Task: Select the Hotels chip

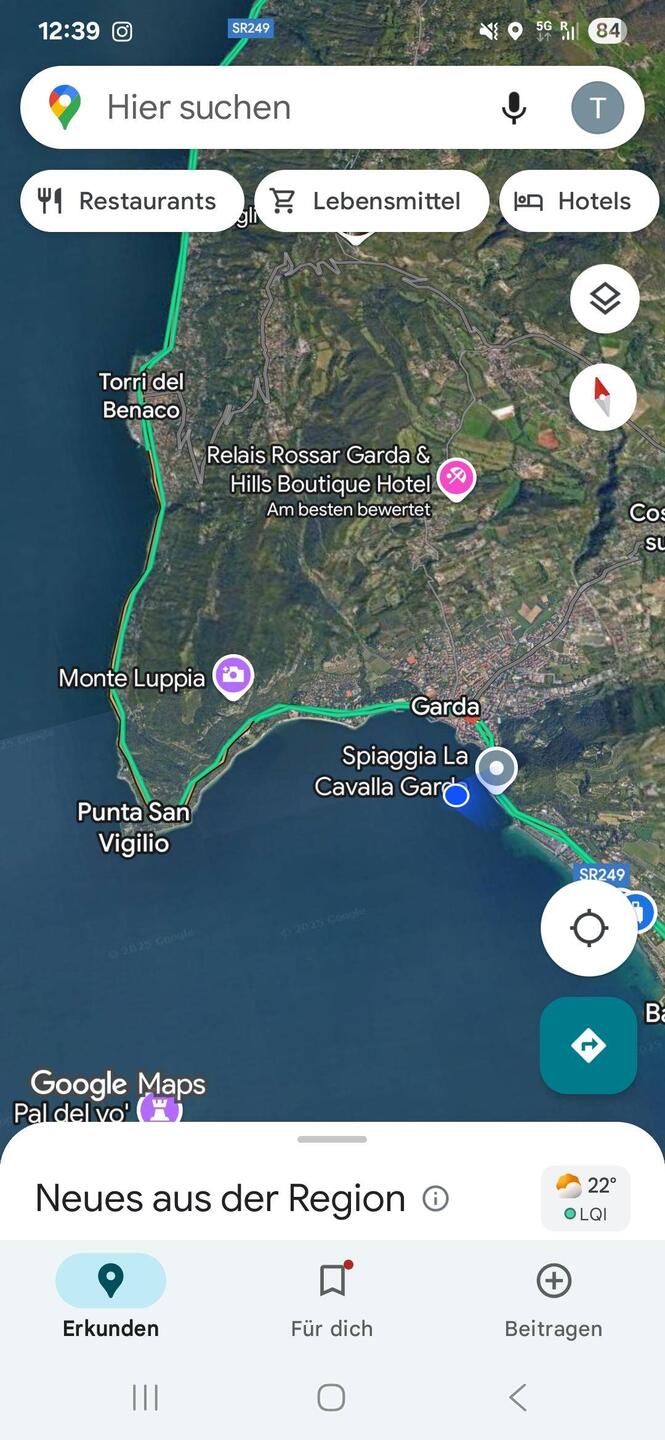Action: coord(580,201)
